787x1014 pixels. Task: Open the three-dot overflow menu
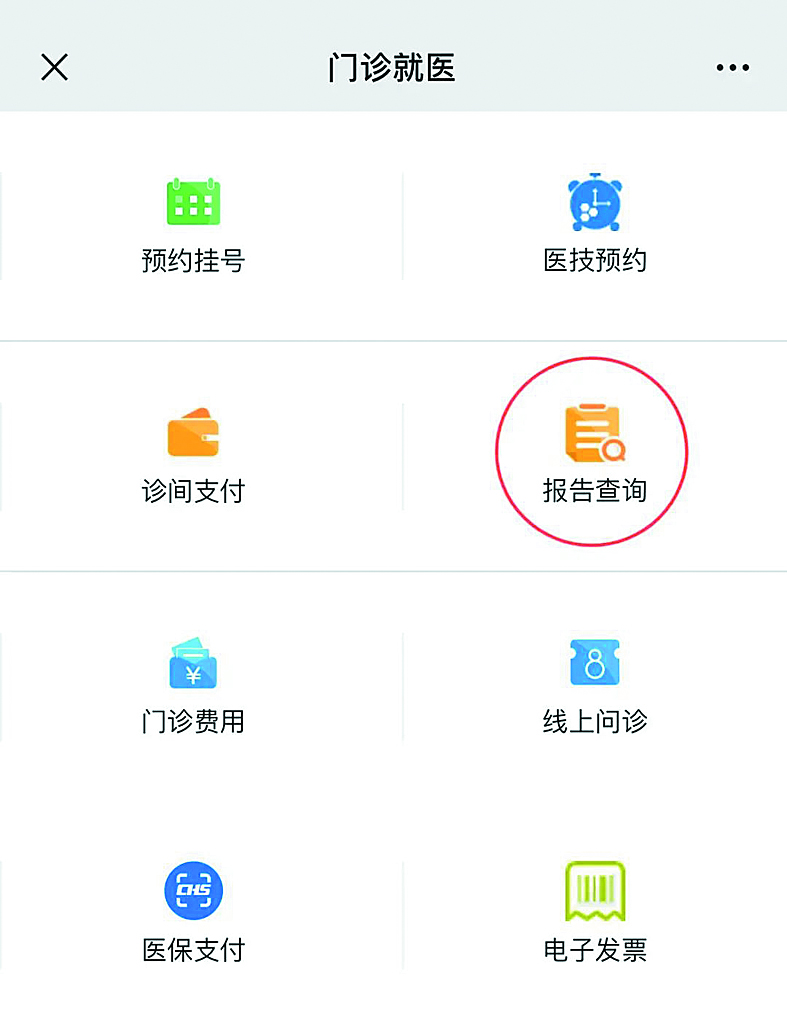[732, 68]
